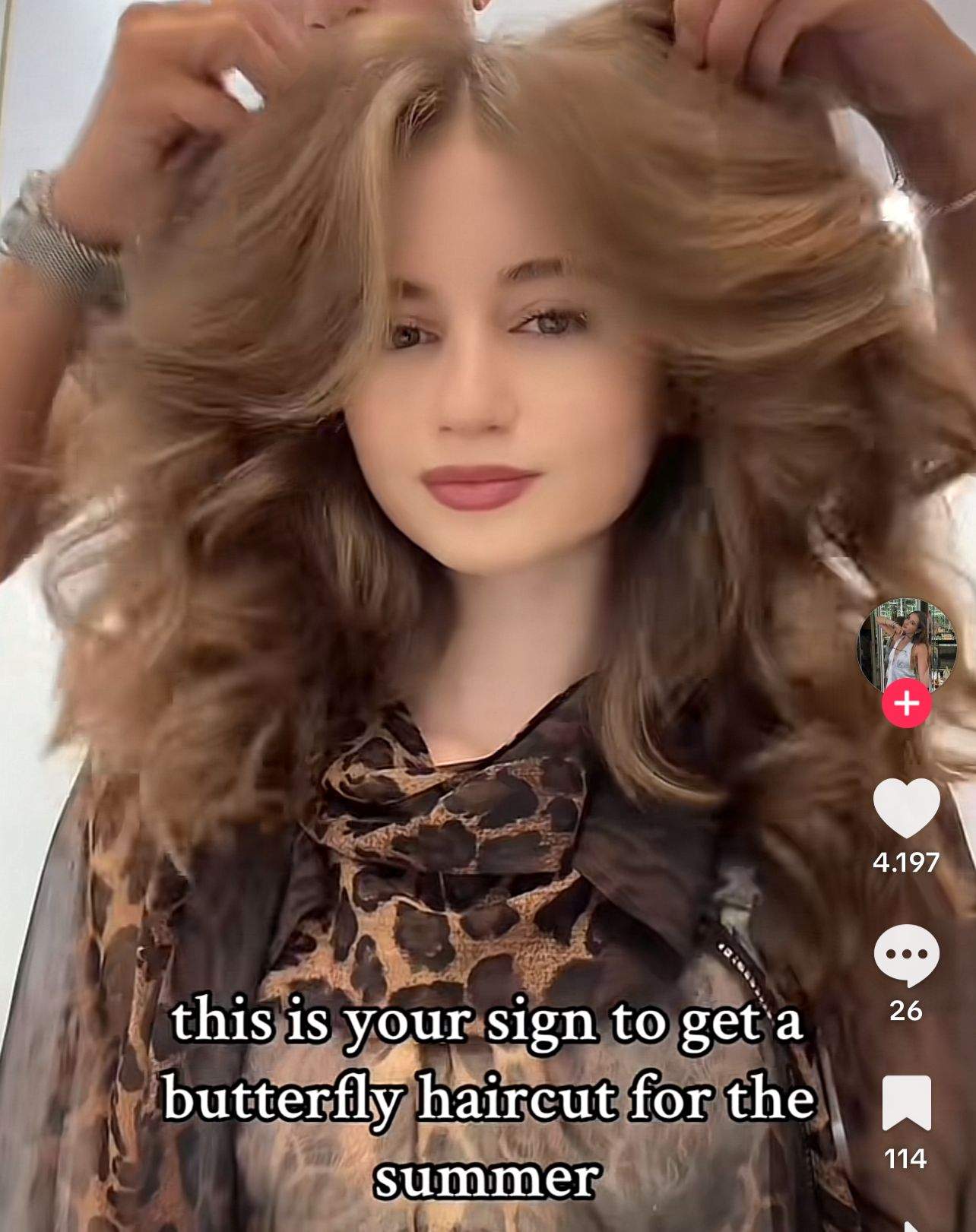The image size is (976, 1232).
Task: Open the comments on this video
Action: pos(906,955)
